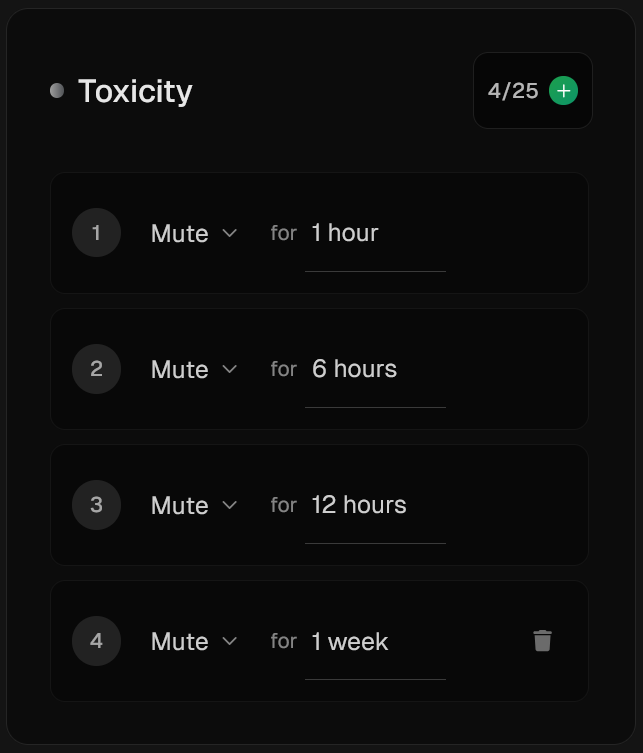Add a new Toxicity punishment step
Screen dimensions: 643x753
[563, 91]
